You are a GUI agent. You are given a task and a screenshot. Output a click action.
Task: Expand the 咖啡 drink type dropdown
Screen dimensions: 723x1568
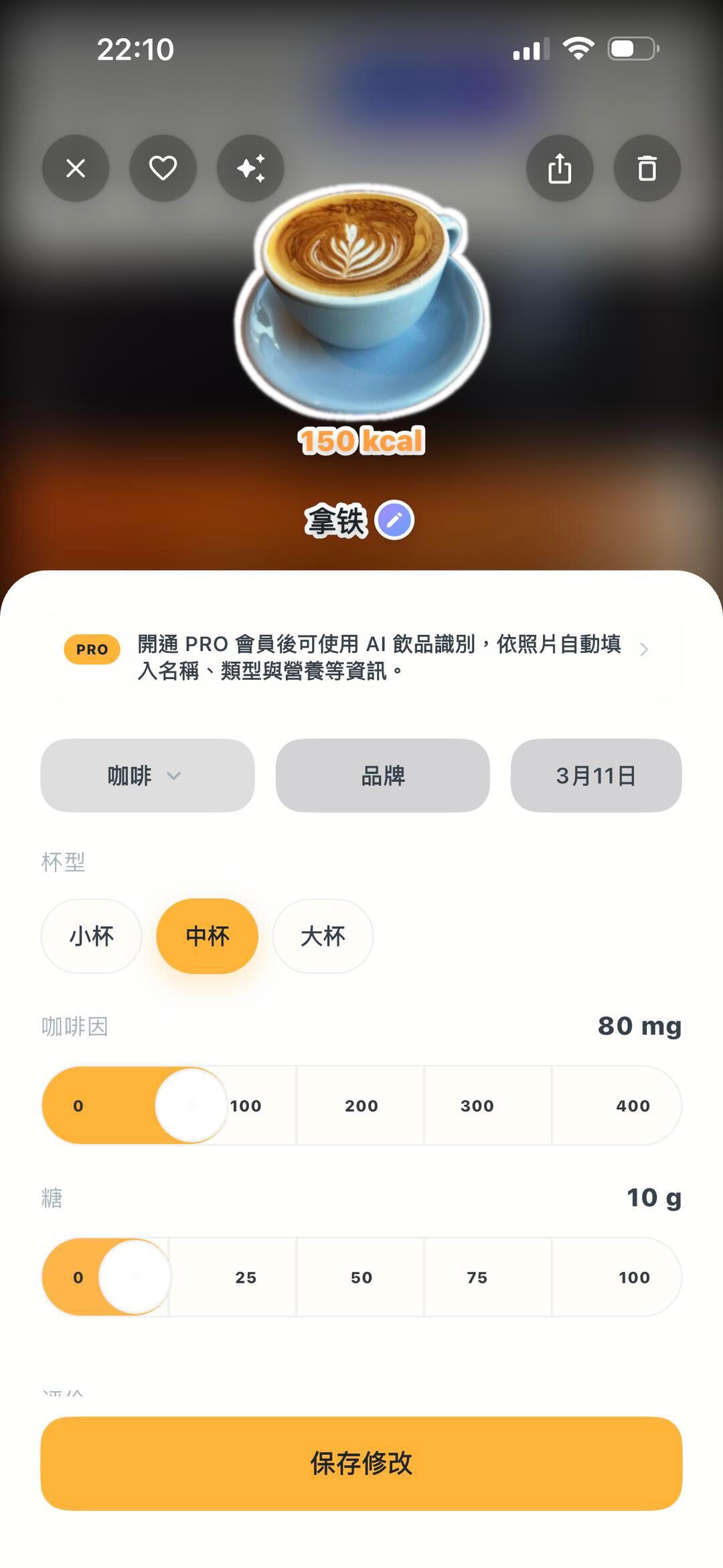[147, 776]
